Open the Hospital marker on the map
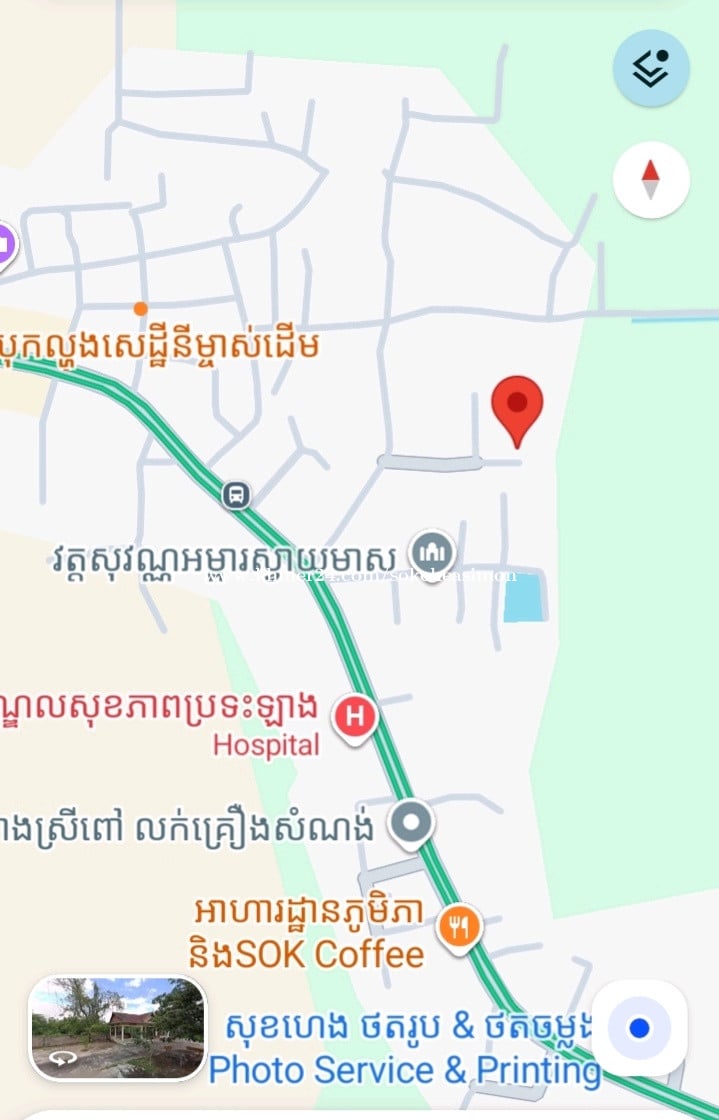719x1120 pixels. pos(354,716)
